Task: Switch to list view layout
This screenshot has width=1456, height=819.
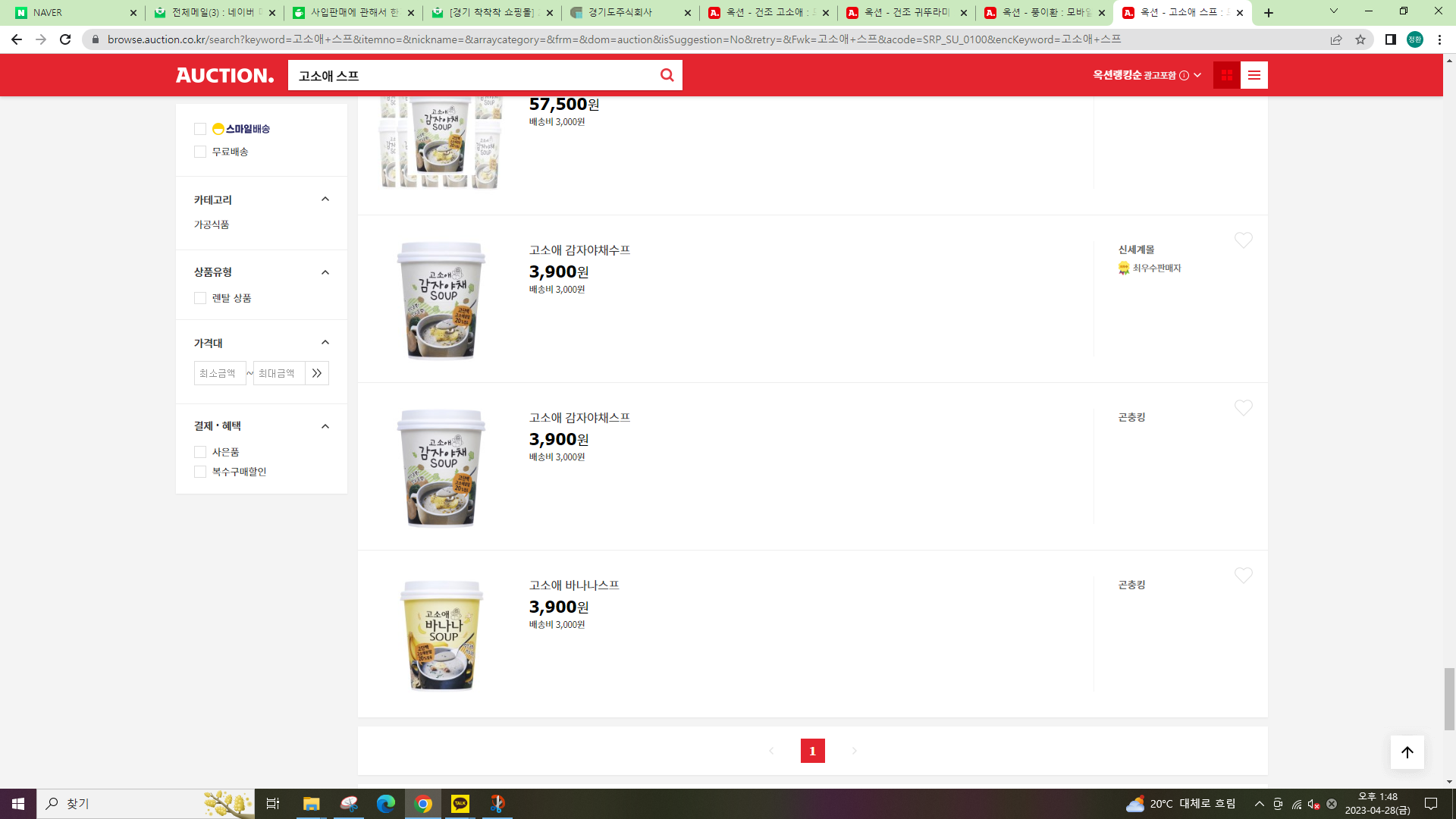Action: click(1254, 75)
